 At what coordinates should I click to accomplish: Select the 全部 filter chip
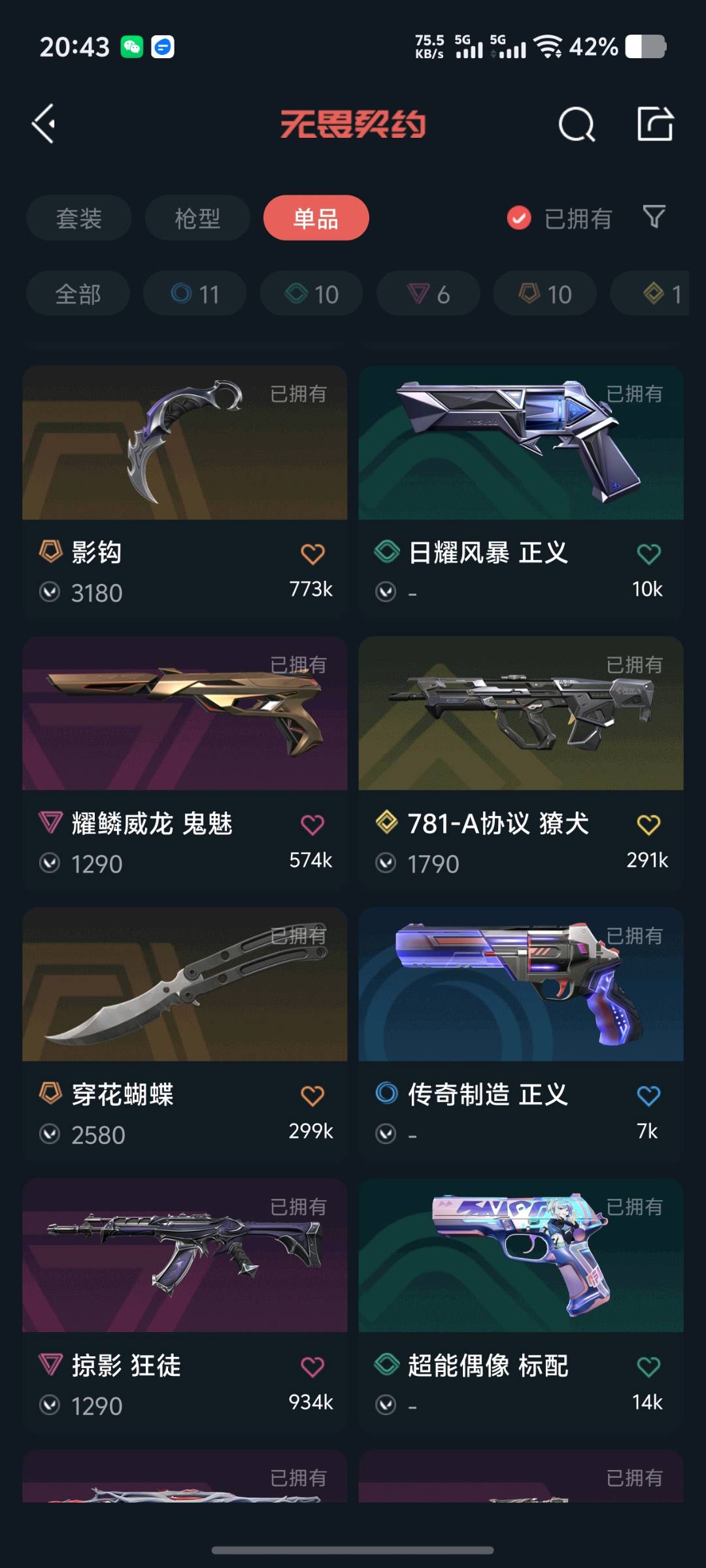tap(78, 294)
